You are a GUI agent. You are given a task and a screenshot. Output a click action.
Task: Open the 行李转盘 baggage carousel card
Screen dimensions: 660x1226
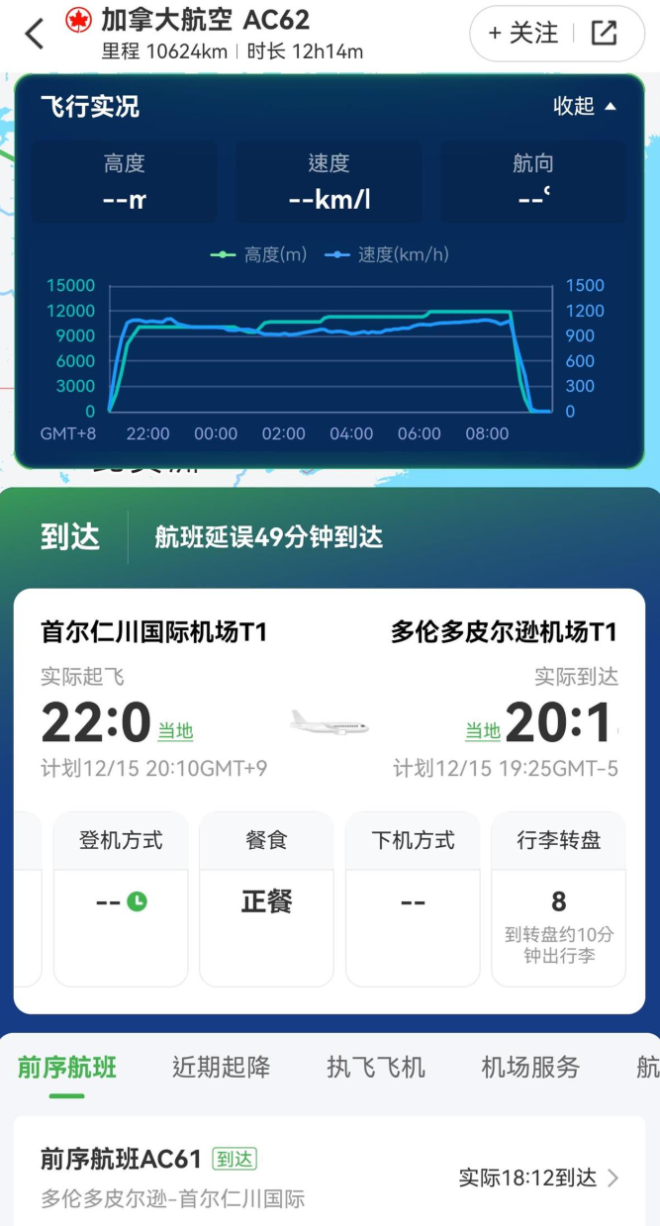click(558, 898)
